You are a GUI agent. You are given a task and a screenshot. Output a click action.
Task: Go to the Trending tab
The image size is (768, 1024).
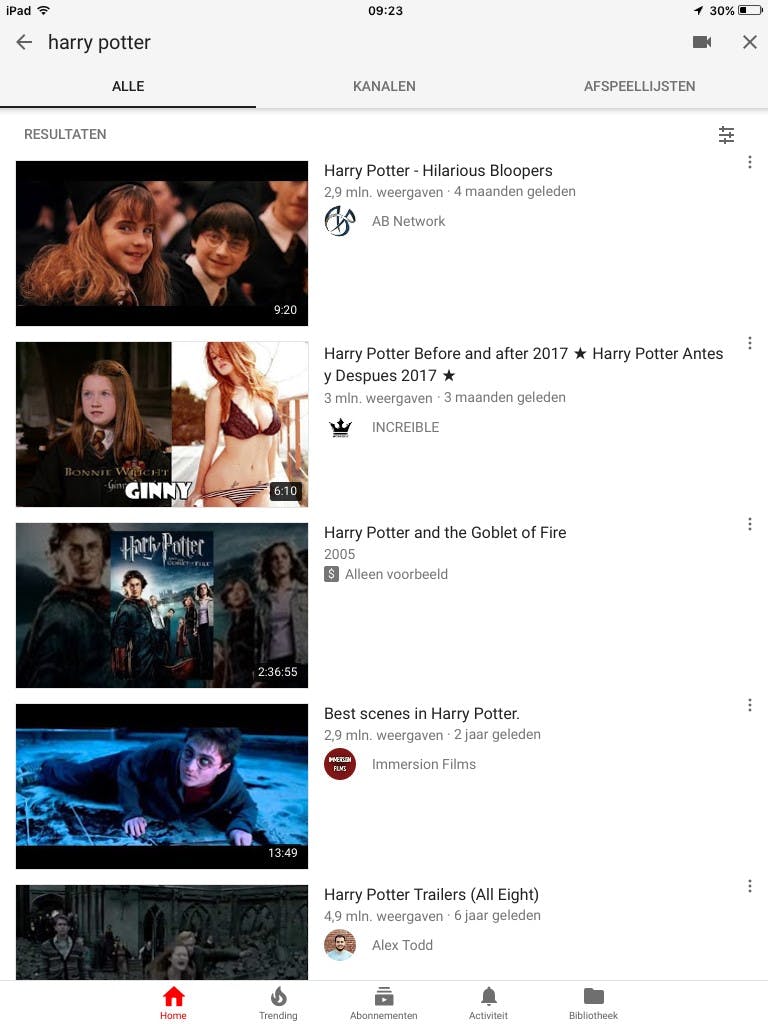(278, 1002)
